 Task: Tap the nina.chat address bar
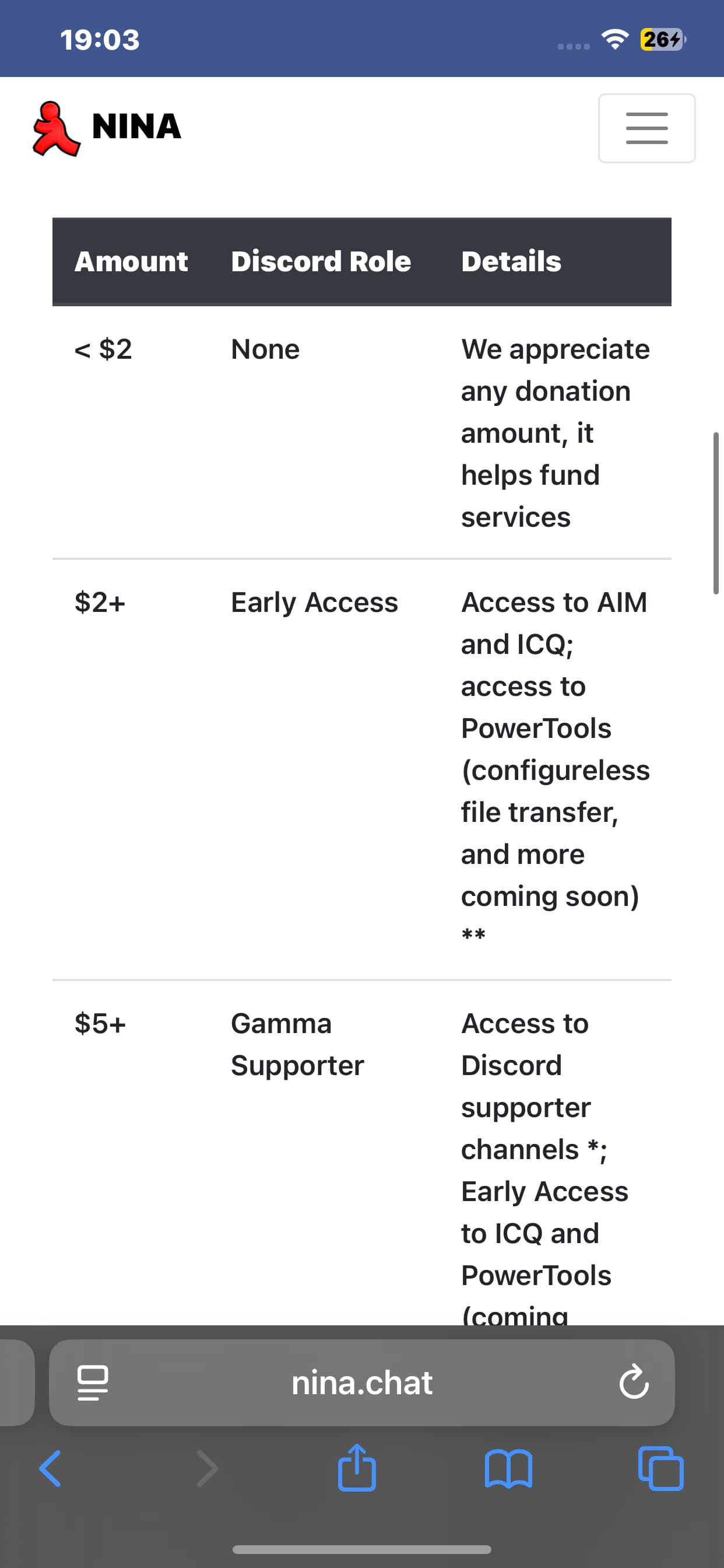point(361,1382)
